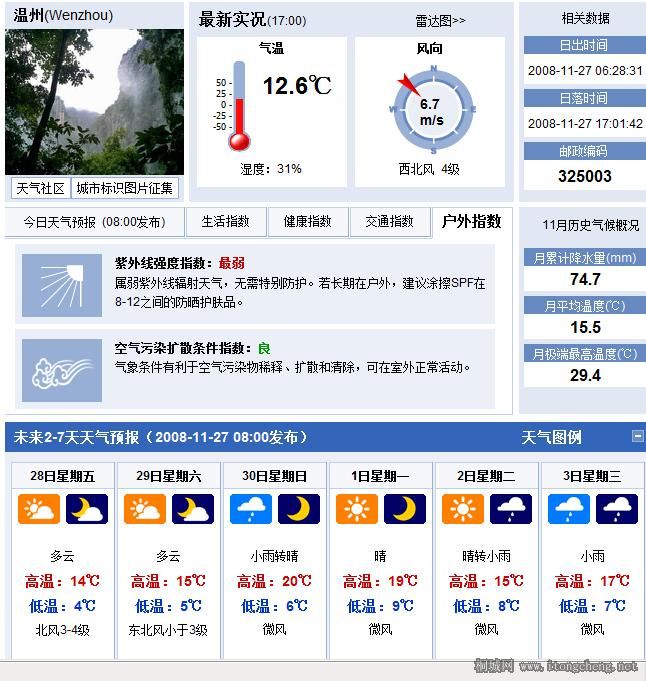Open the 雷达图 link
The height and width of the screenshot is (681, 646).
tap(440, 20)
